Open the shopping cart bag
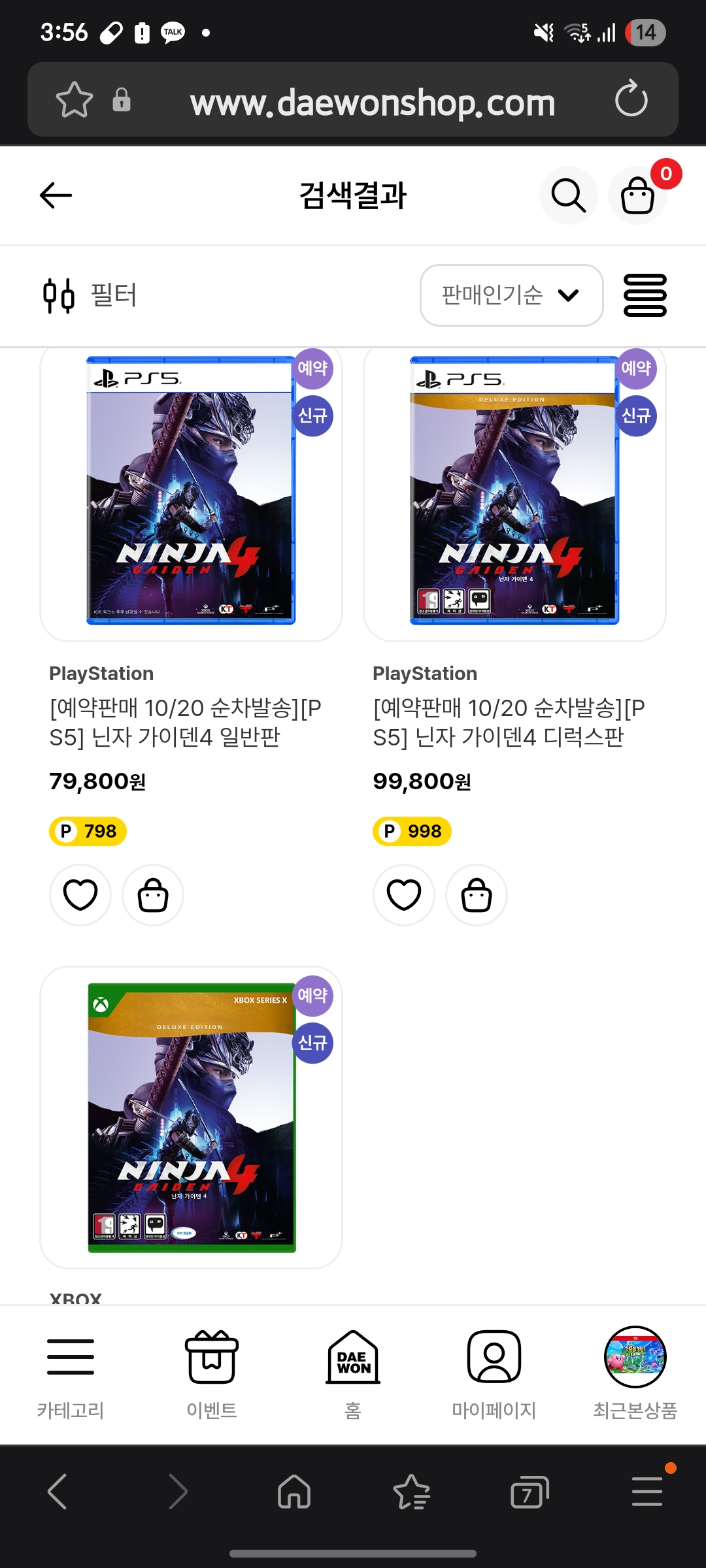The height and width of the screenshot is (1568, 706). [x=637, y=195]
